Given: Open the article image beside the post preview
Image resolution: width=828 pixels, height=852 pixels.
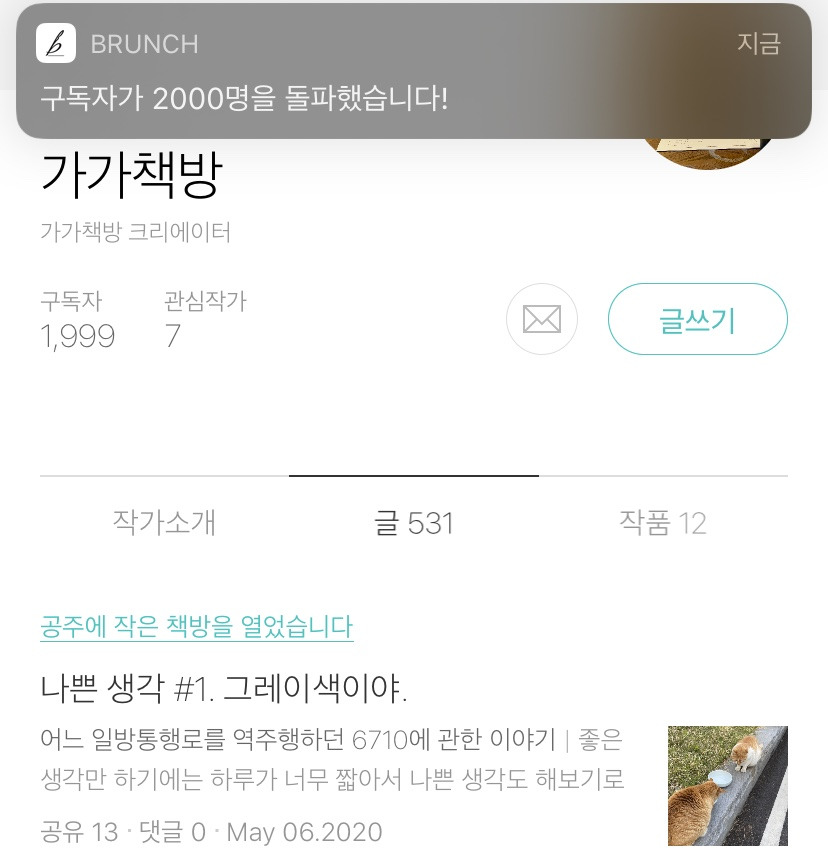Looking at the screenshot, I should 727,785.
